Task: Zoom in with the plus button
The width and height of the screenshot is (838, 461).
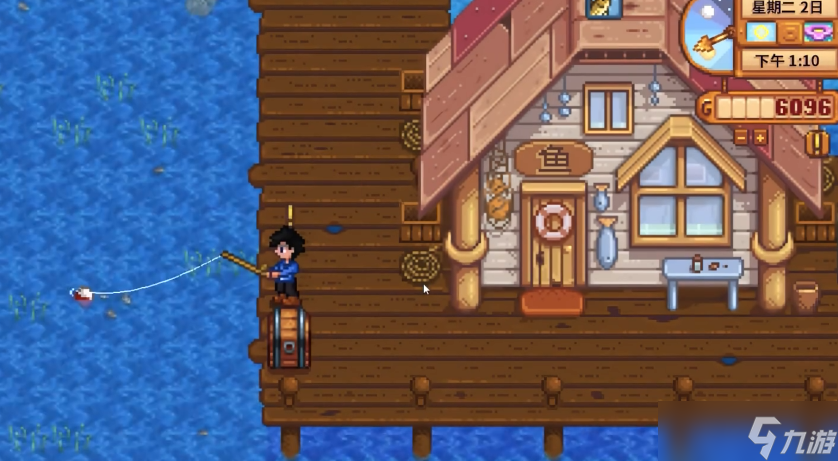Action: coord(760,137)
